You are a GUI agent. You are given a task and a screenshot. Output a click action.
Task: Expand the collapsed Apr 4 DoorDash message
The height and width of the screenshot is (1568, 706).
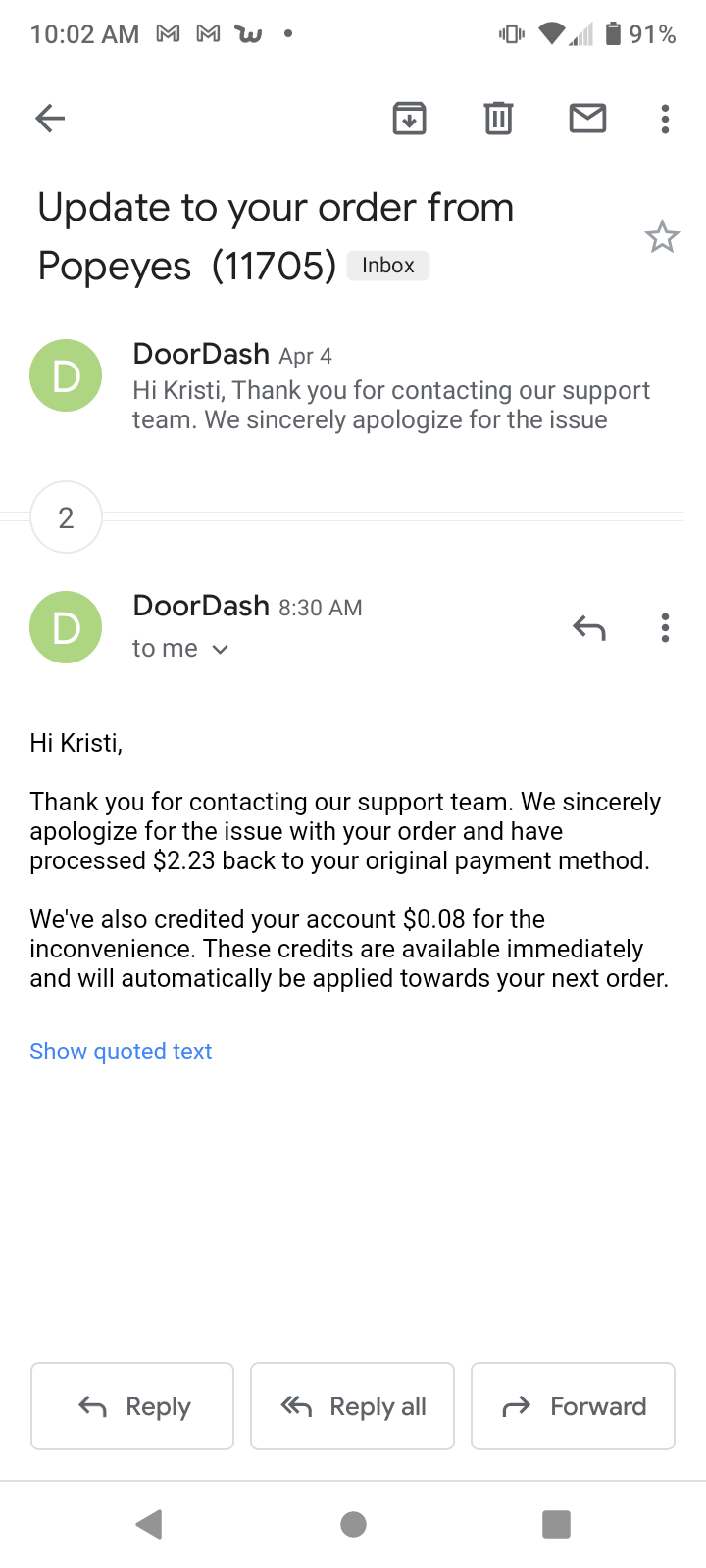tap(353, 386)
